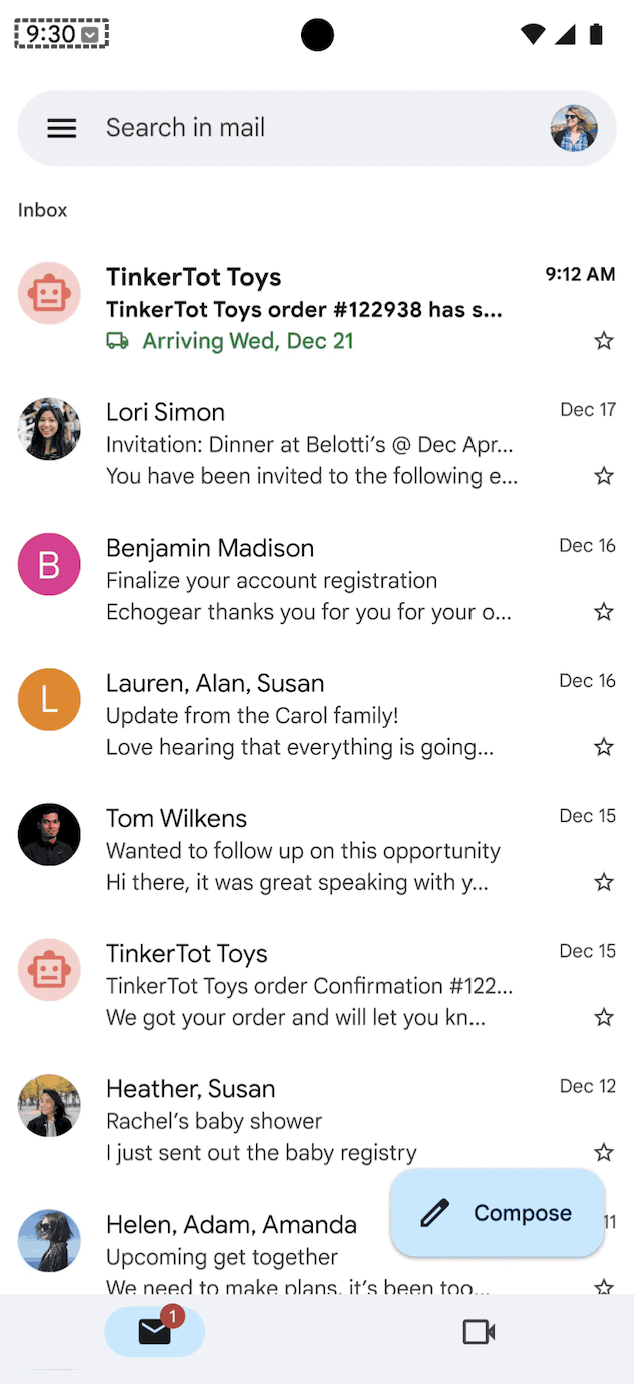Screen dimensions: 634x1384
Task: Open the navigation drawer menu
Action: [62, 128]
